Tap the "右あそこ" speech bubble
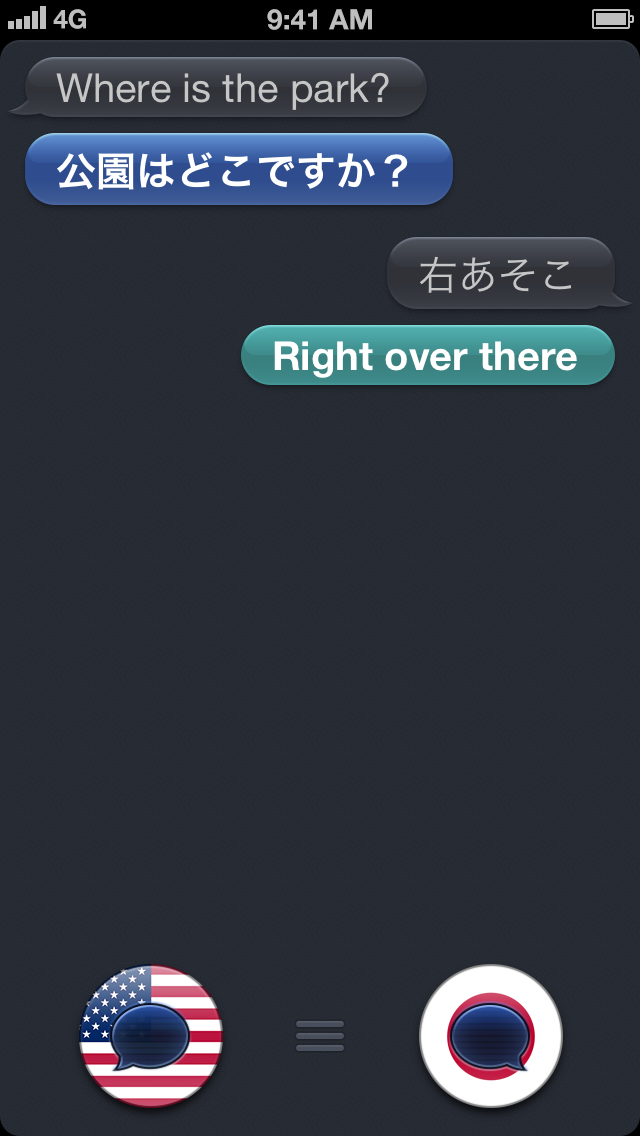The width and height of the screenshot is (640, 1136). point(500,274)
